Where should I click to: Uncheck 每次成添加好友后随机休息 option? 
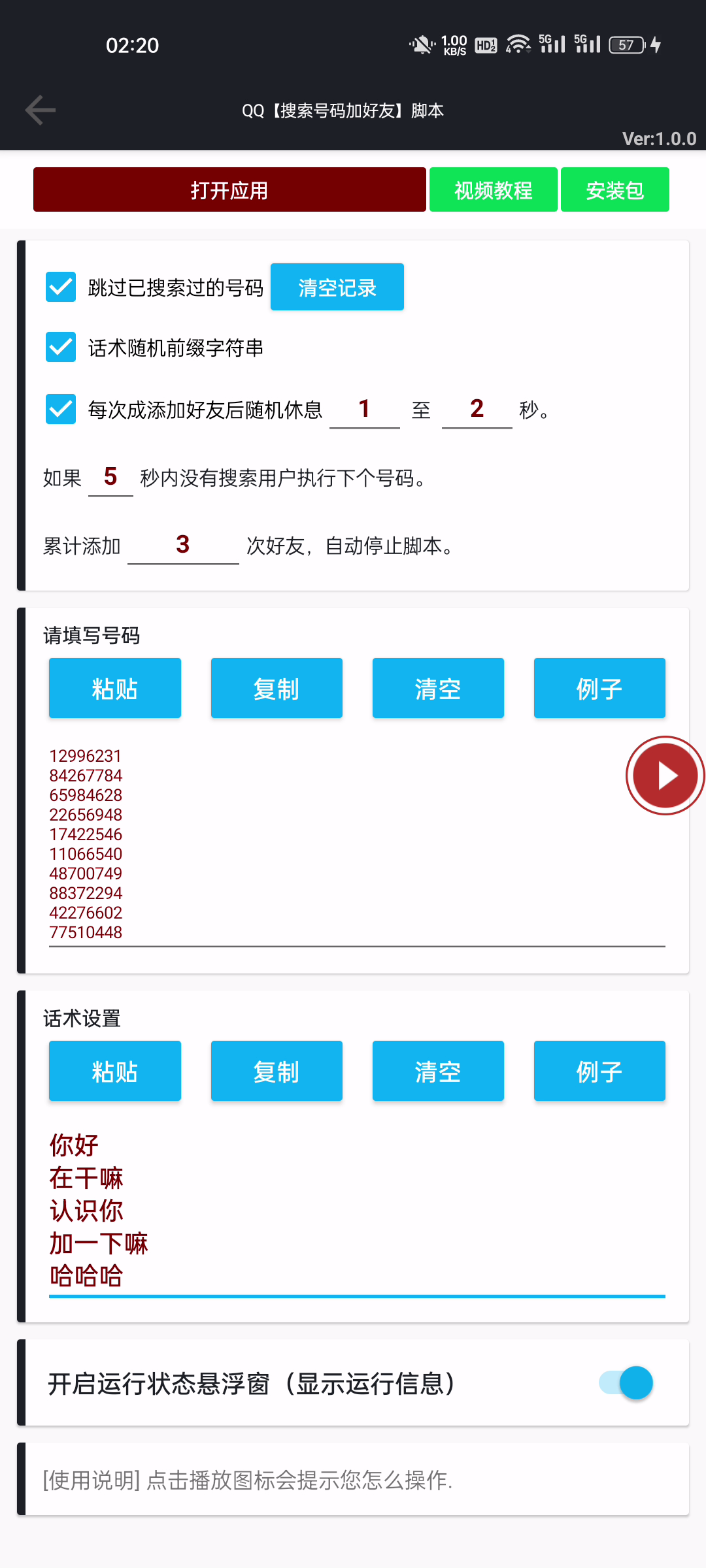point(61,409)
